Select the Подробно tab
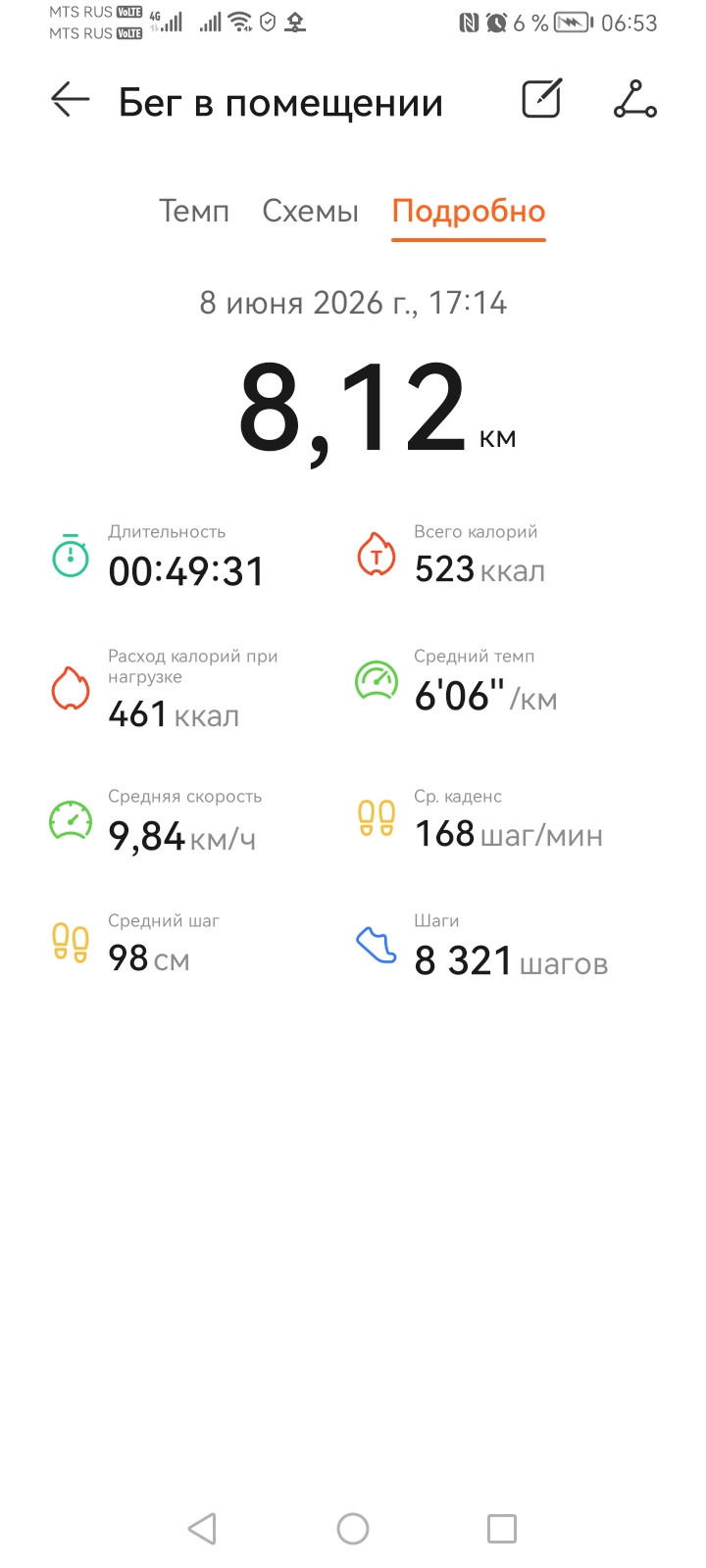Image resolution: width=706 pixels, height=1568 pixels. coord(469,212)
